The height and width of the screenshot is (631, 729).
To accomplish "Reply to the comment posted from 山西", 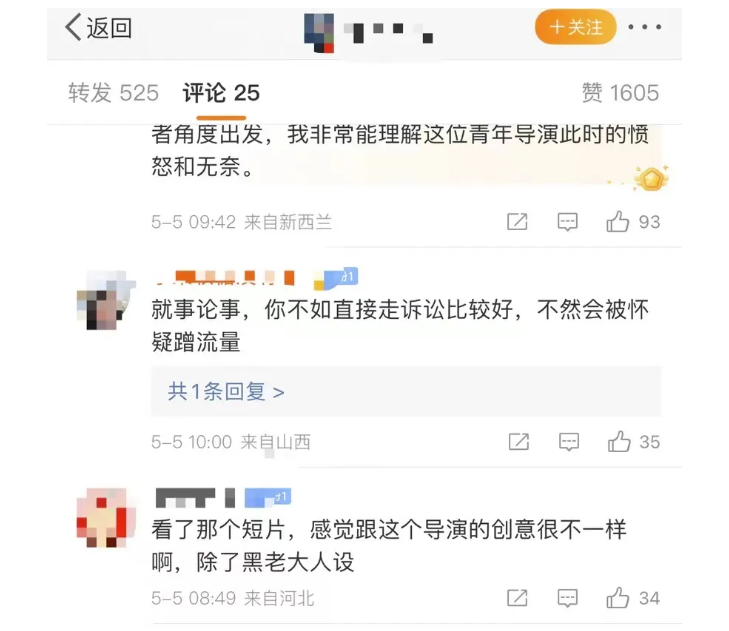I will tap(567, 441).
